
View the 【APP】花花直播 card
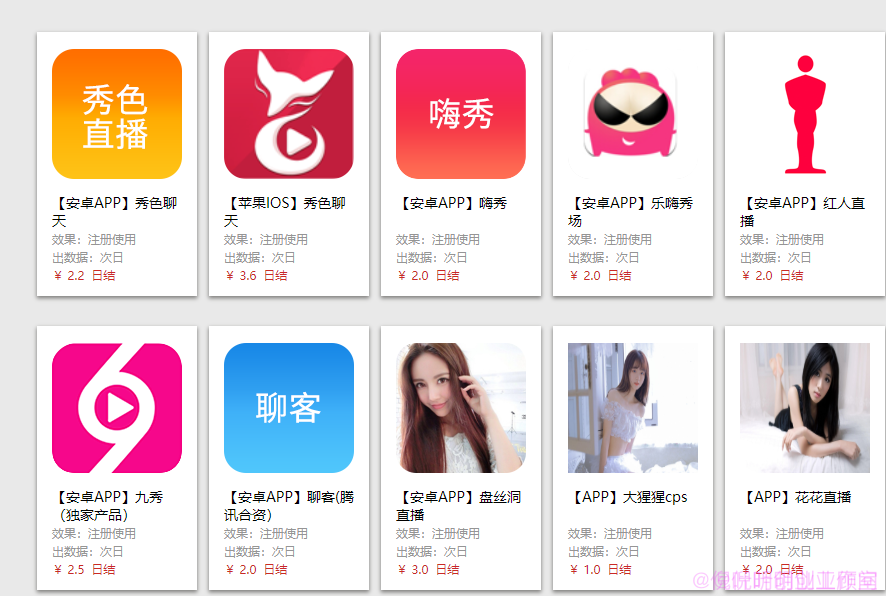pos(804,458)
